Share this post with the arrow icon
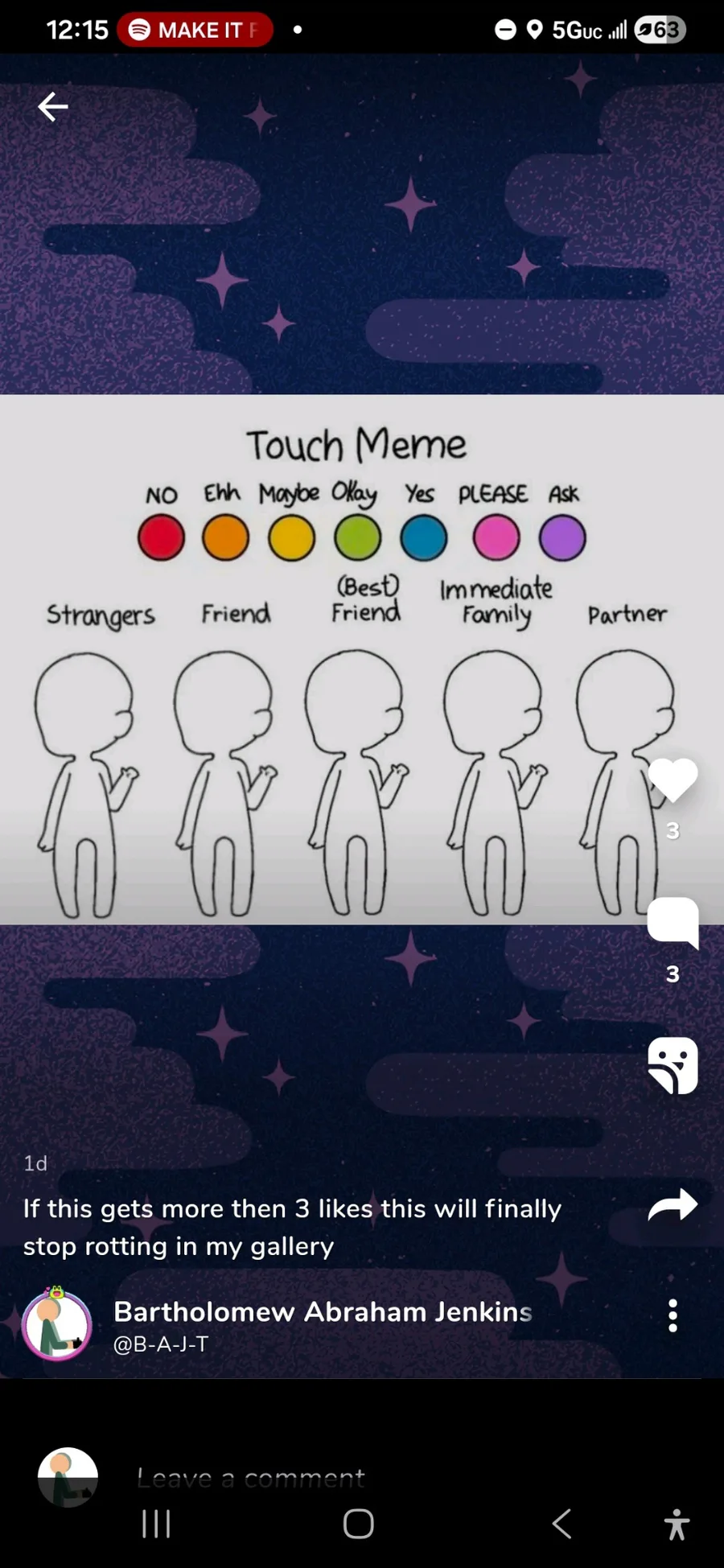 (673, 1205)
